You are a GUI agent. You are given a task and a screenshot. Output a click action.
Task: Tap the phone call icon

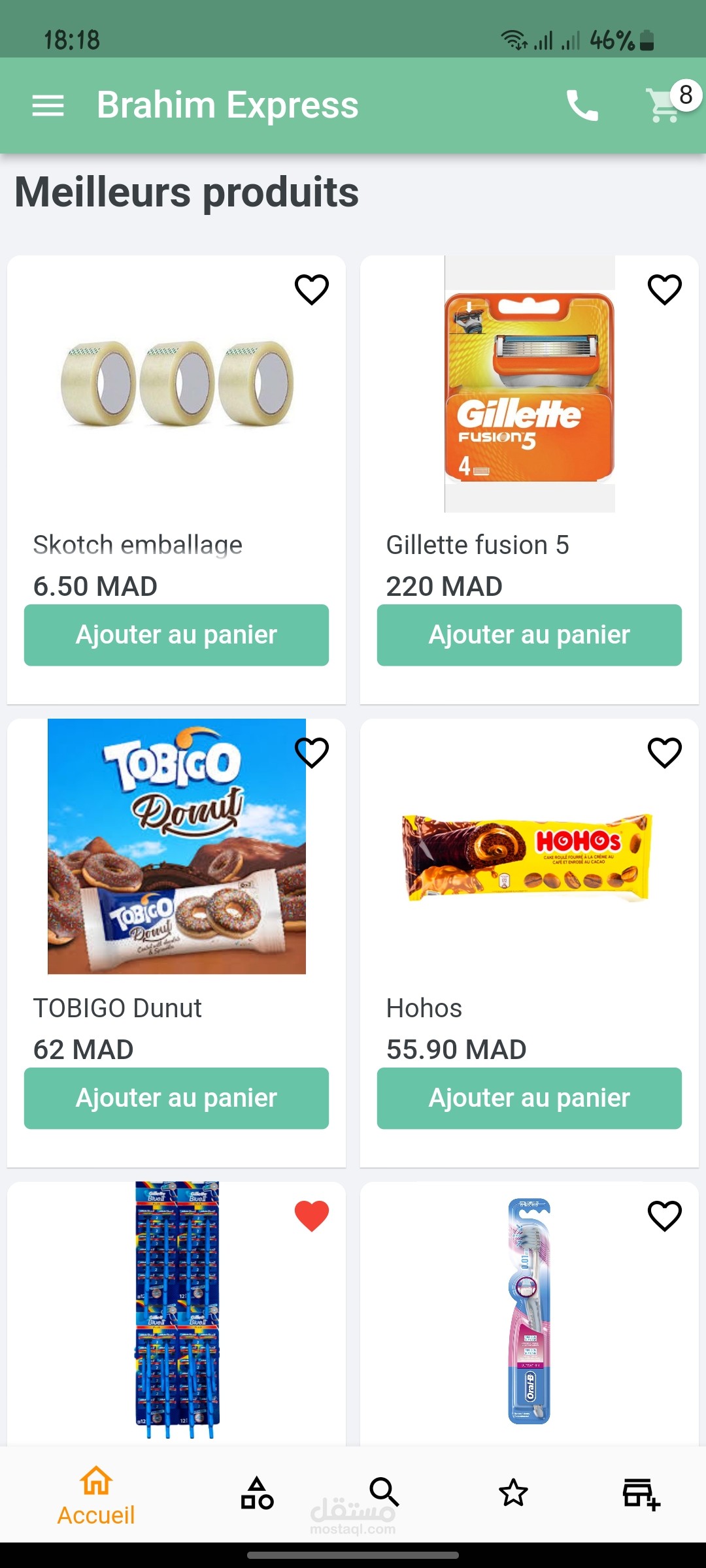coord(582,105)
